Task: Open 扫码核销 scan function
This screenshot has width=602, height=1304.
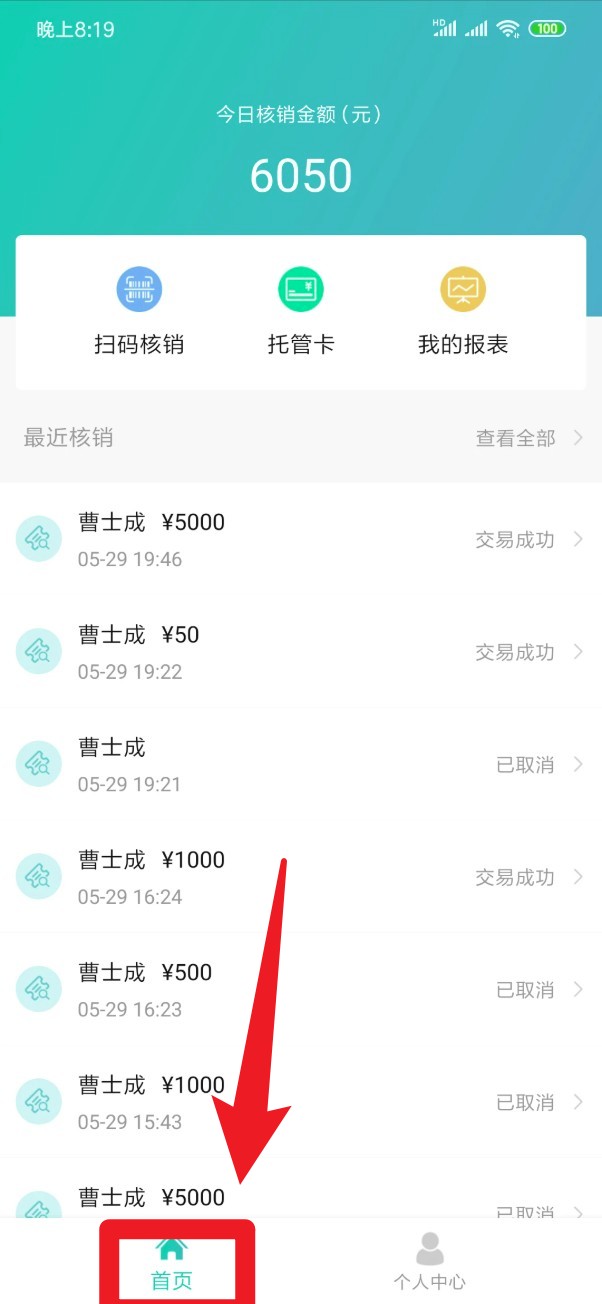Action: tap(139, 312)
